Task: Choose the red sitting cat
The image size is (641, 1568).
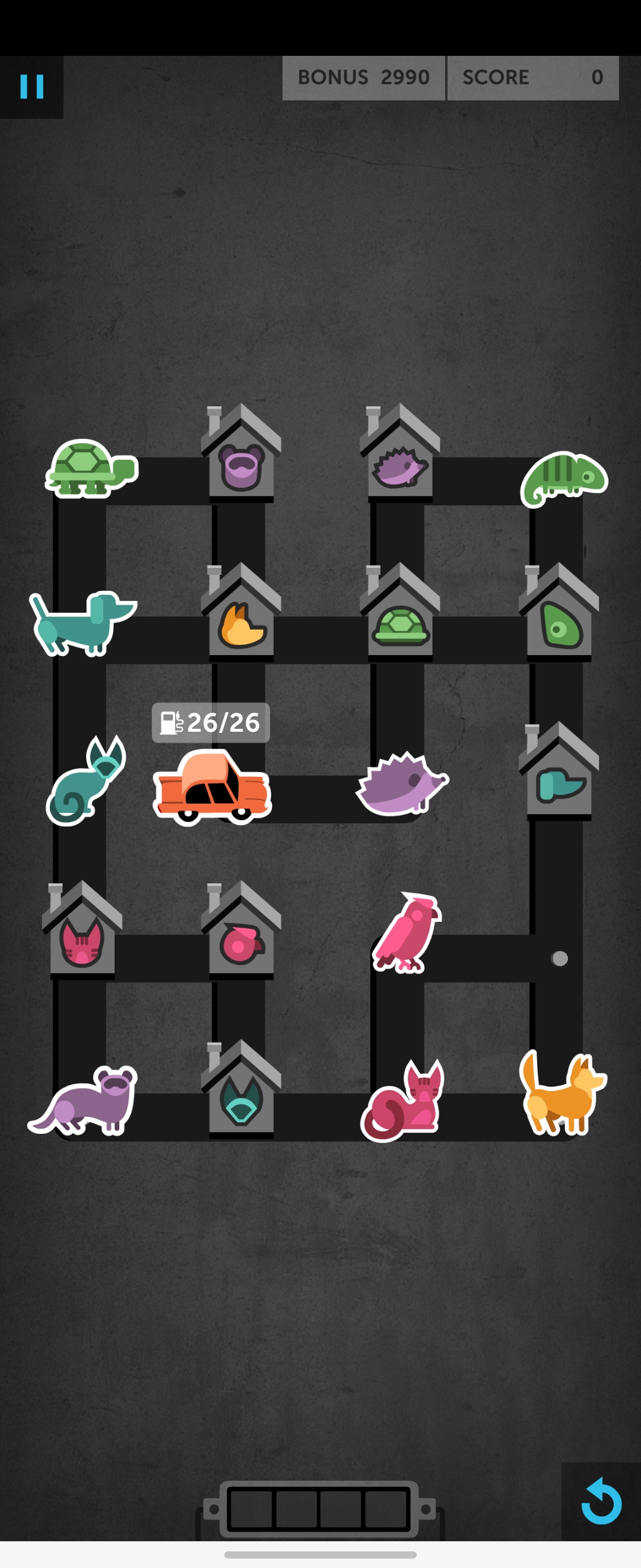Action: coord(403,1101)
